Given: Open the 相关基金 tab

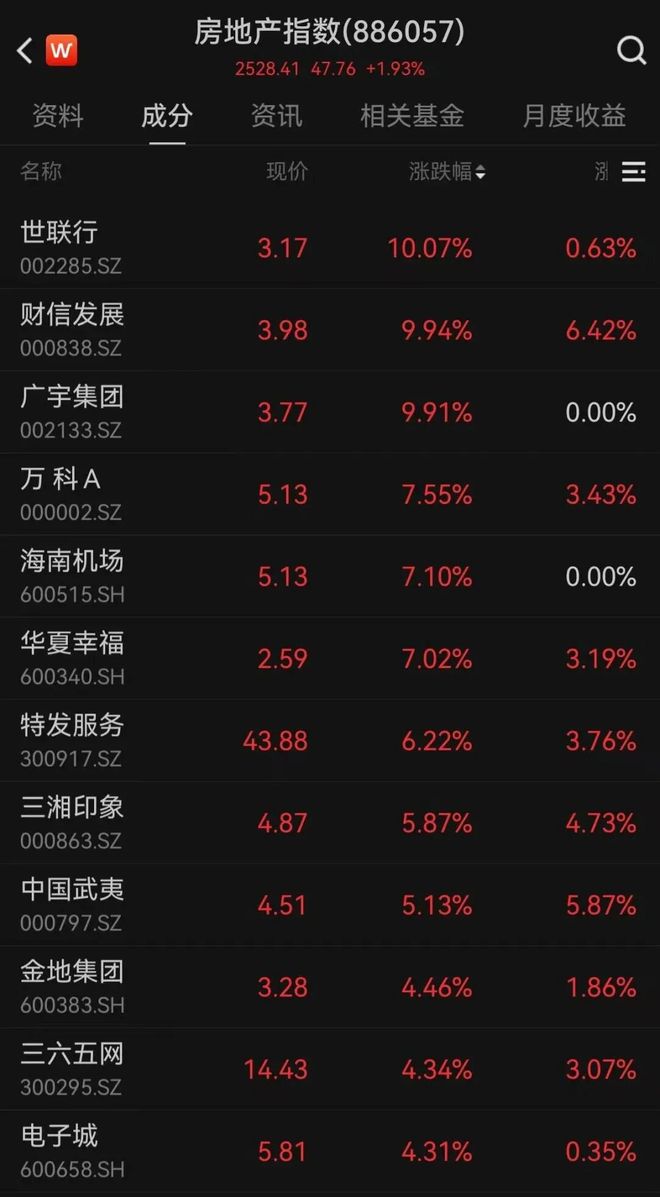Looking at the screenshot, I should point(412,116).
